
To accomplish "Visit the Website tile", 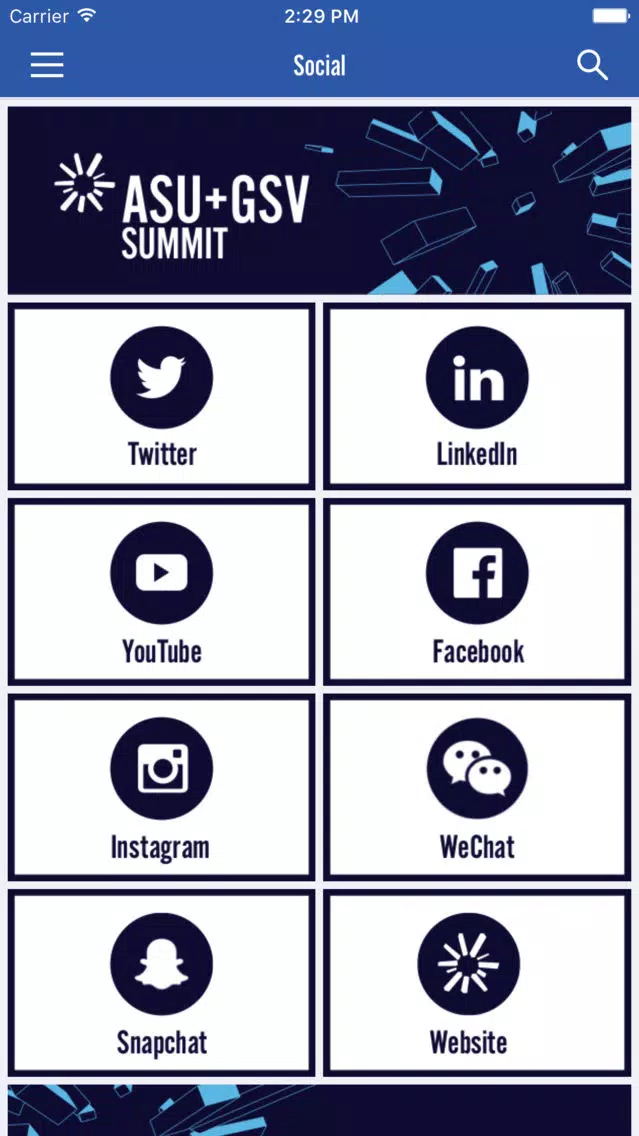I will click(477, 984).
